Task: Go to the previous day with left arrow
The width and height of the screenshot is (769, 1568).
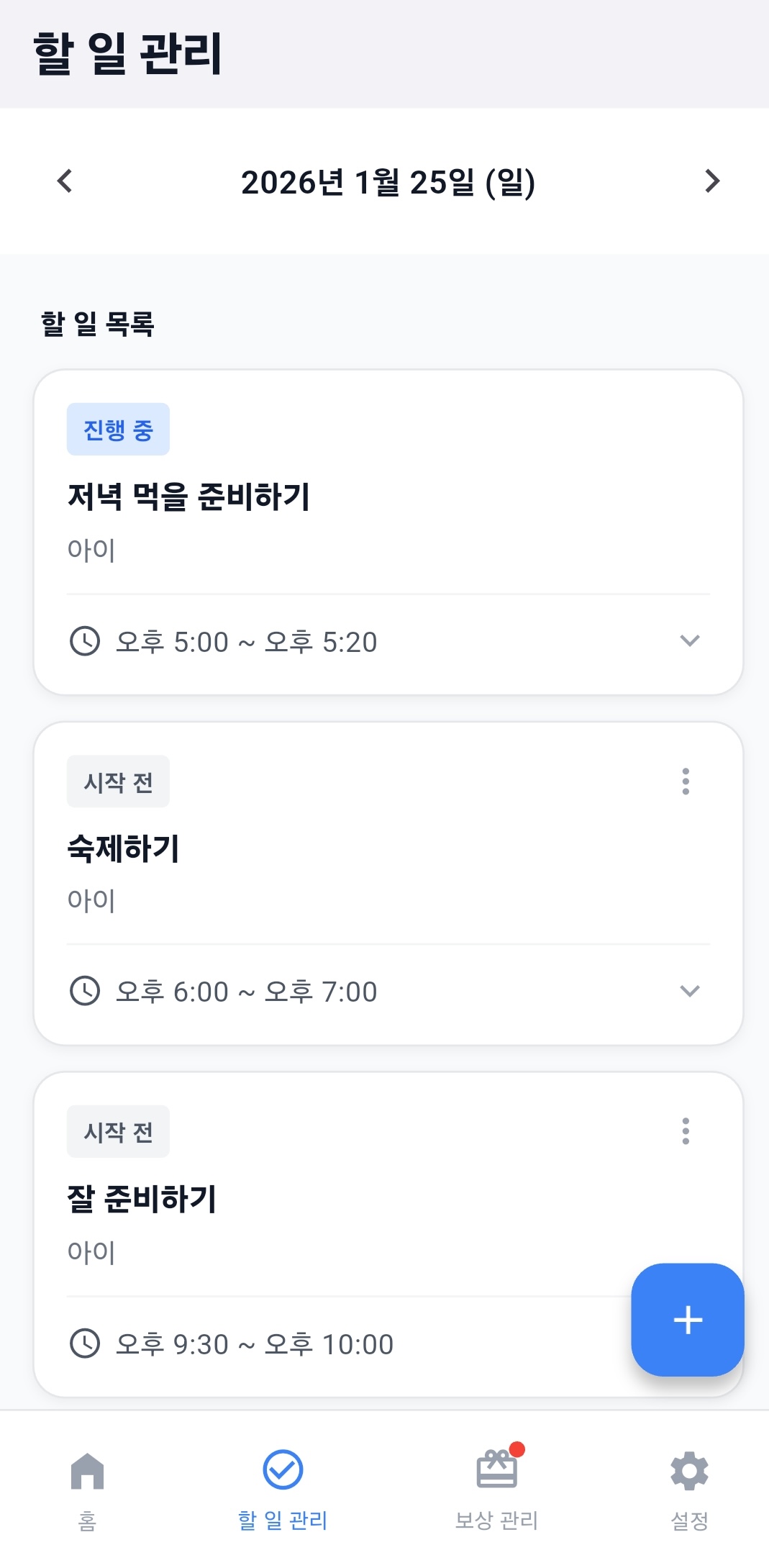Action: click(x=64, y=181)
